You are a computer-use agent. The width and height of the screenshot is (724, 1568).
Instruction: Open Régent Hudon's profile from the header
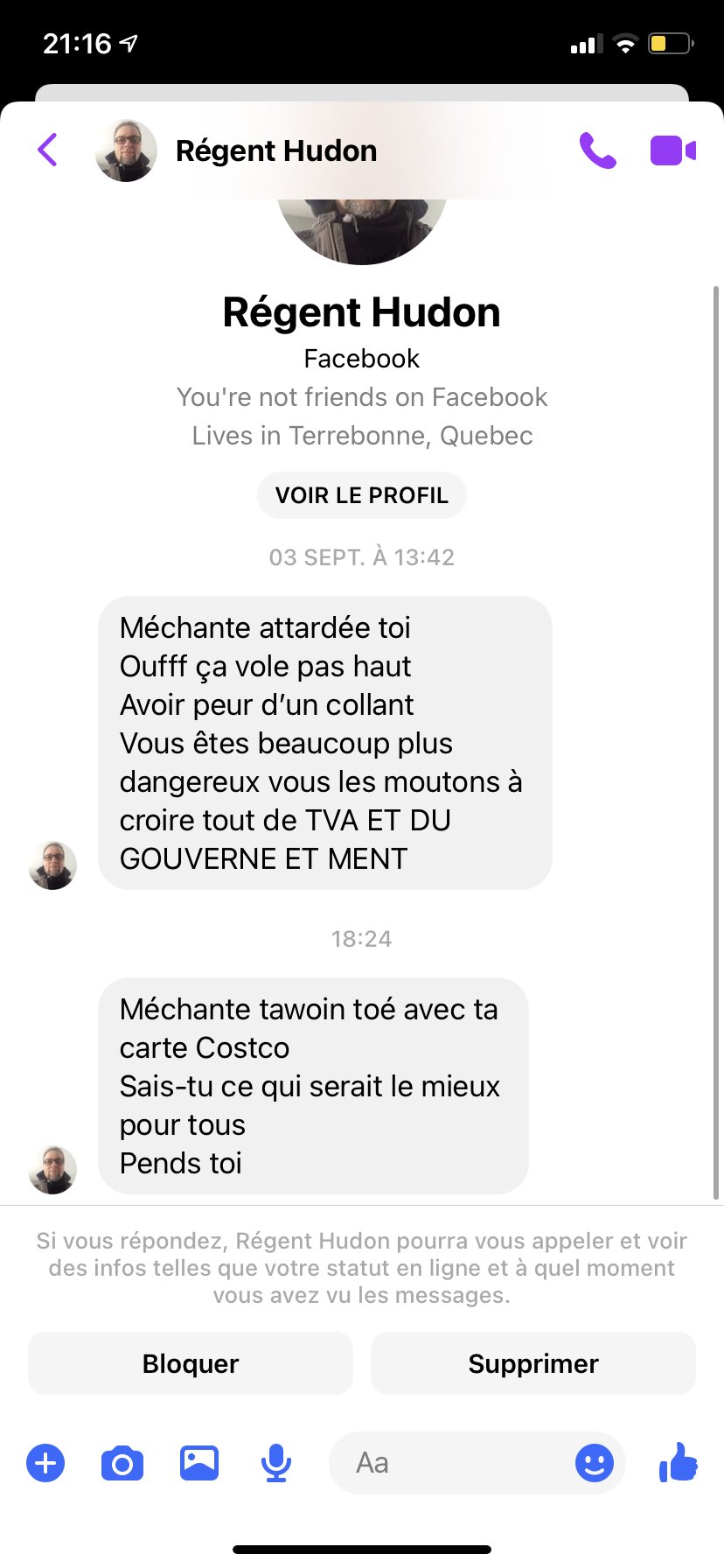pyautogui.click(x=275, y=150)
